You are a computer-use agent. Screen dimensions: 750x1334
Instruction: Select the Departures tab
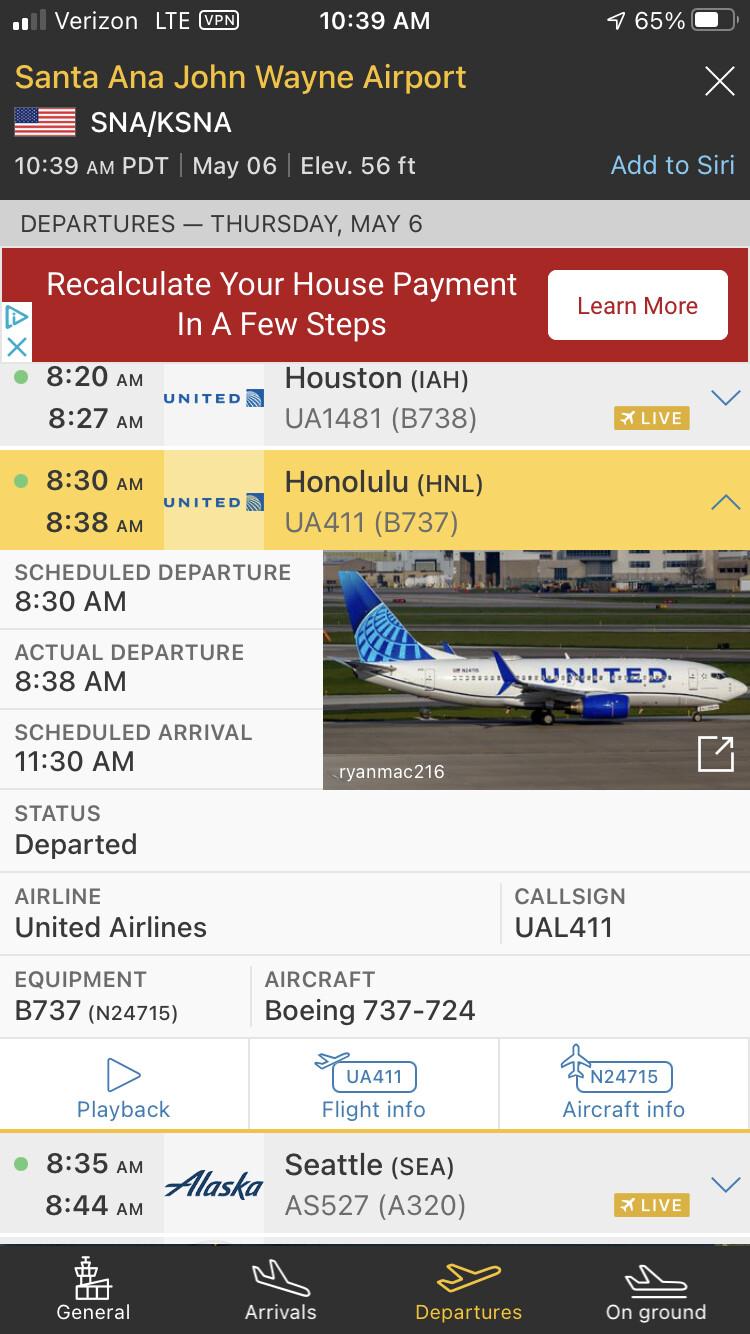[468, 1290]
